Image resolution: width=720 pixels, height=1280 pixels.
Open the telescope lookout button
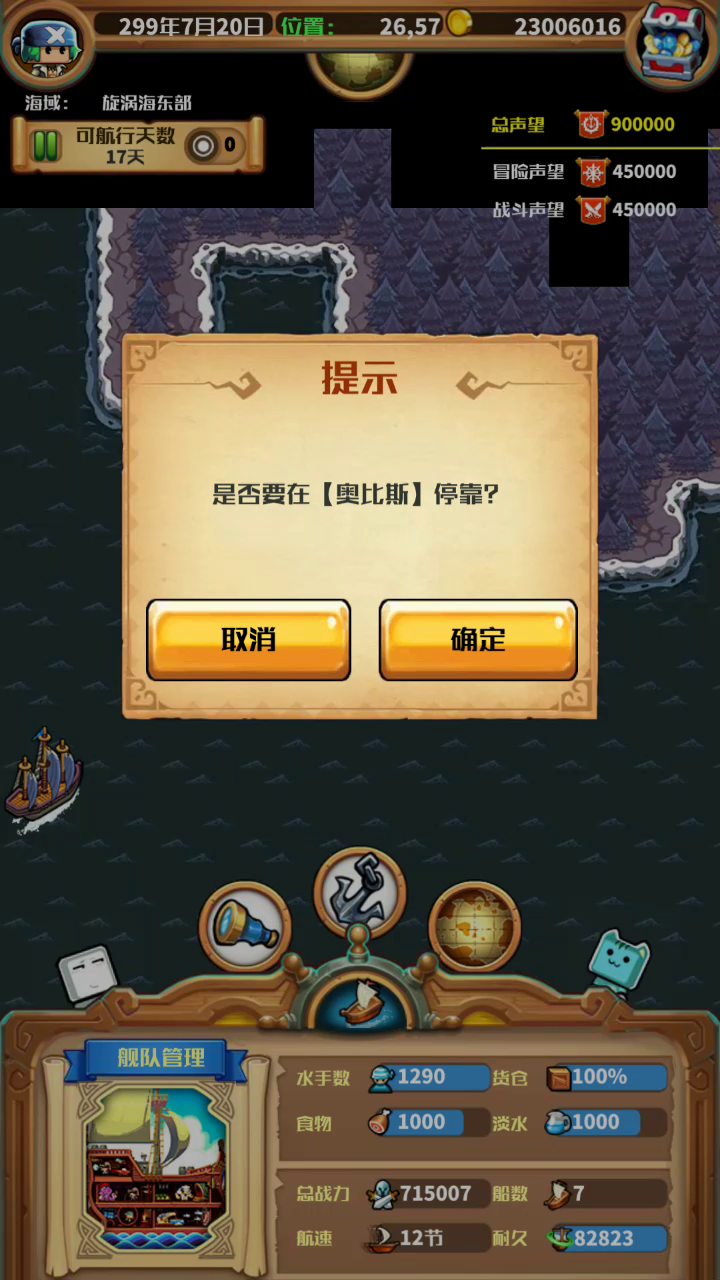pos(245,927)
